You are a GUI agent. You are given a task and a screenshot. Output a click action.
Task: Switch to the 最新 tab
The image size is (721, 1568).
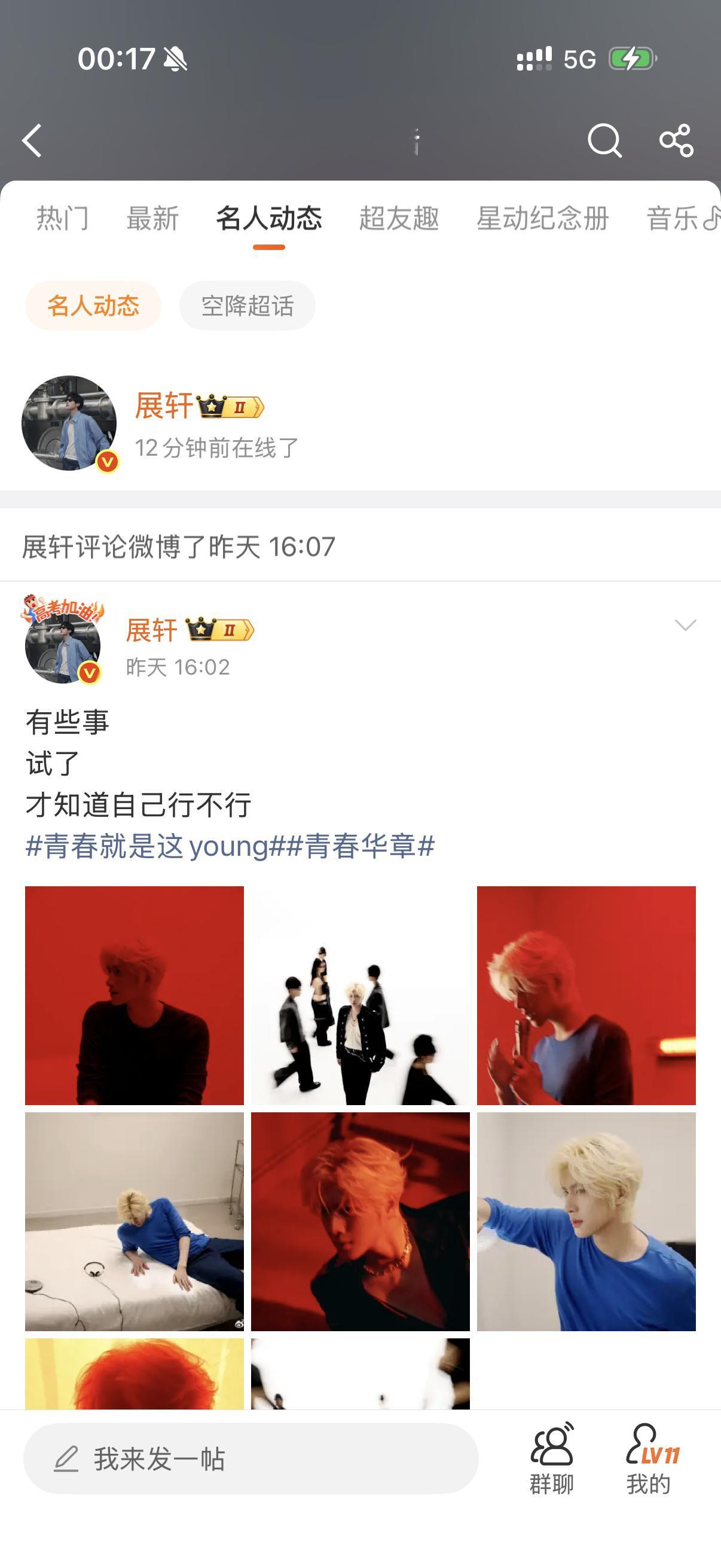152,218
